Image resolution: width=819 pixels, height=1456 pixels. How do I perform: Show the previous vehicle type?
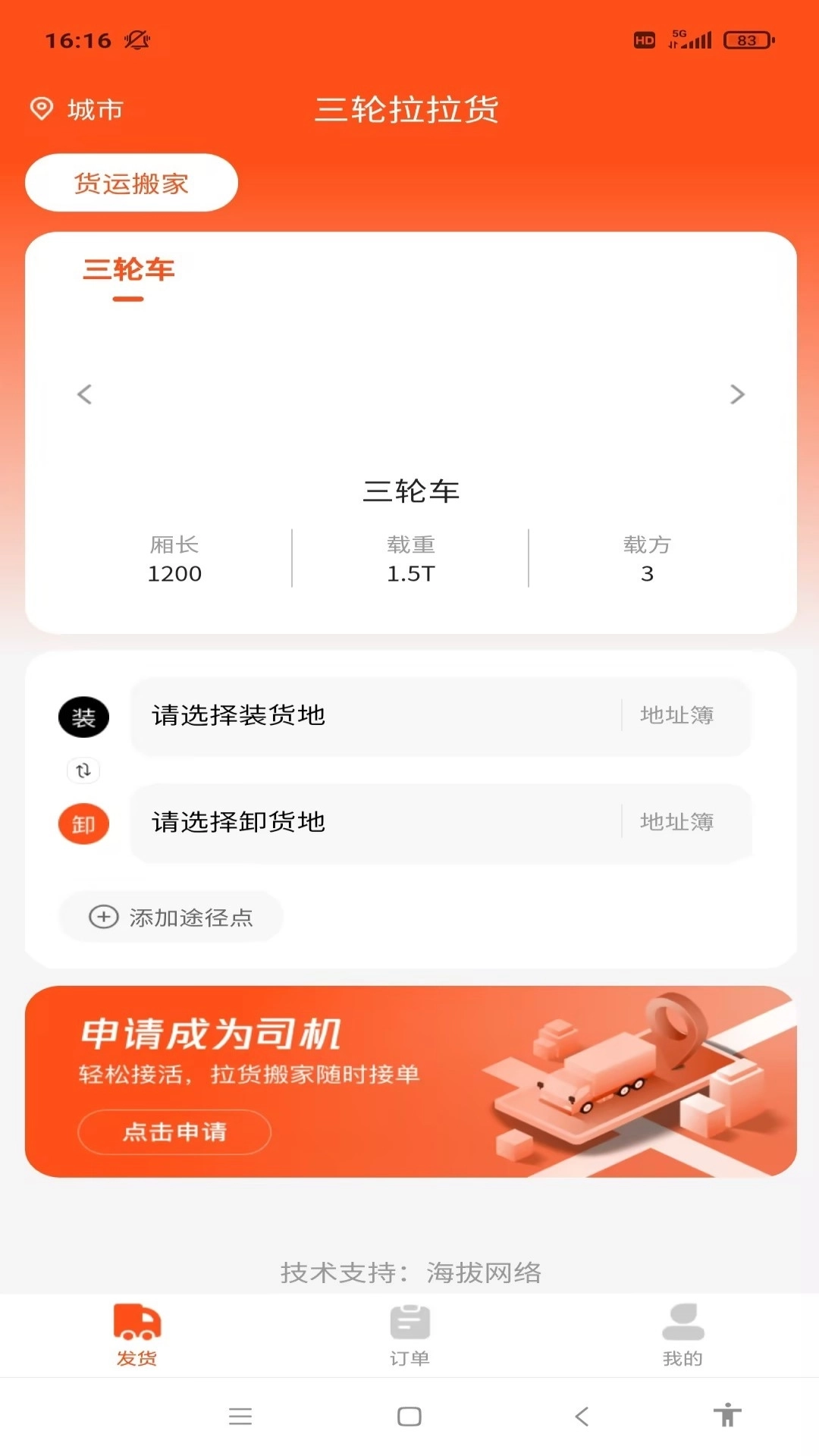[x=84, y=394]
